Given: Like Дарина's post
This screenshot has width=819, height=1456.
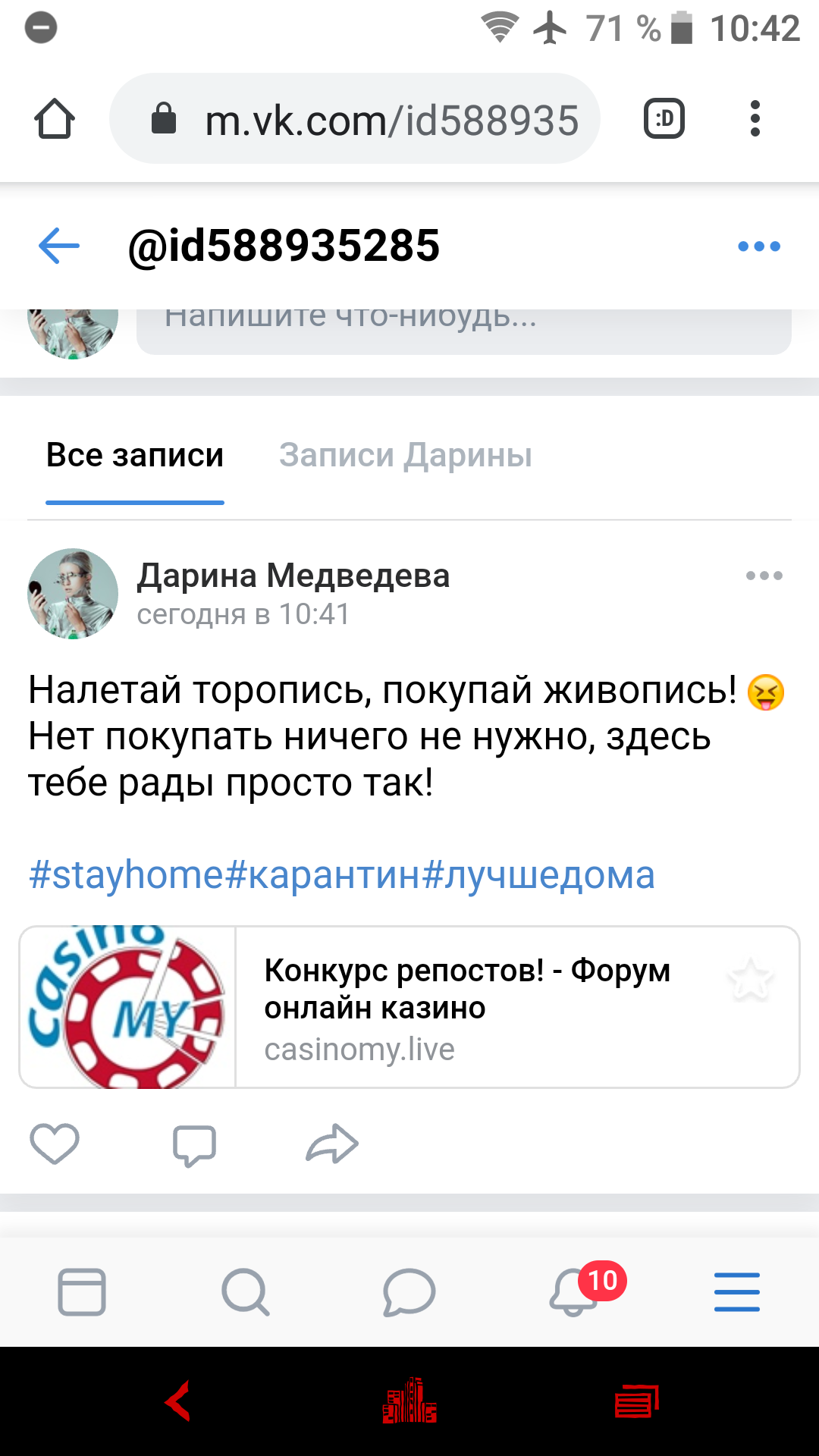Looking at the screenshot, I should click(55, 1144).
